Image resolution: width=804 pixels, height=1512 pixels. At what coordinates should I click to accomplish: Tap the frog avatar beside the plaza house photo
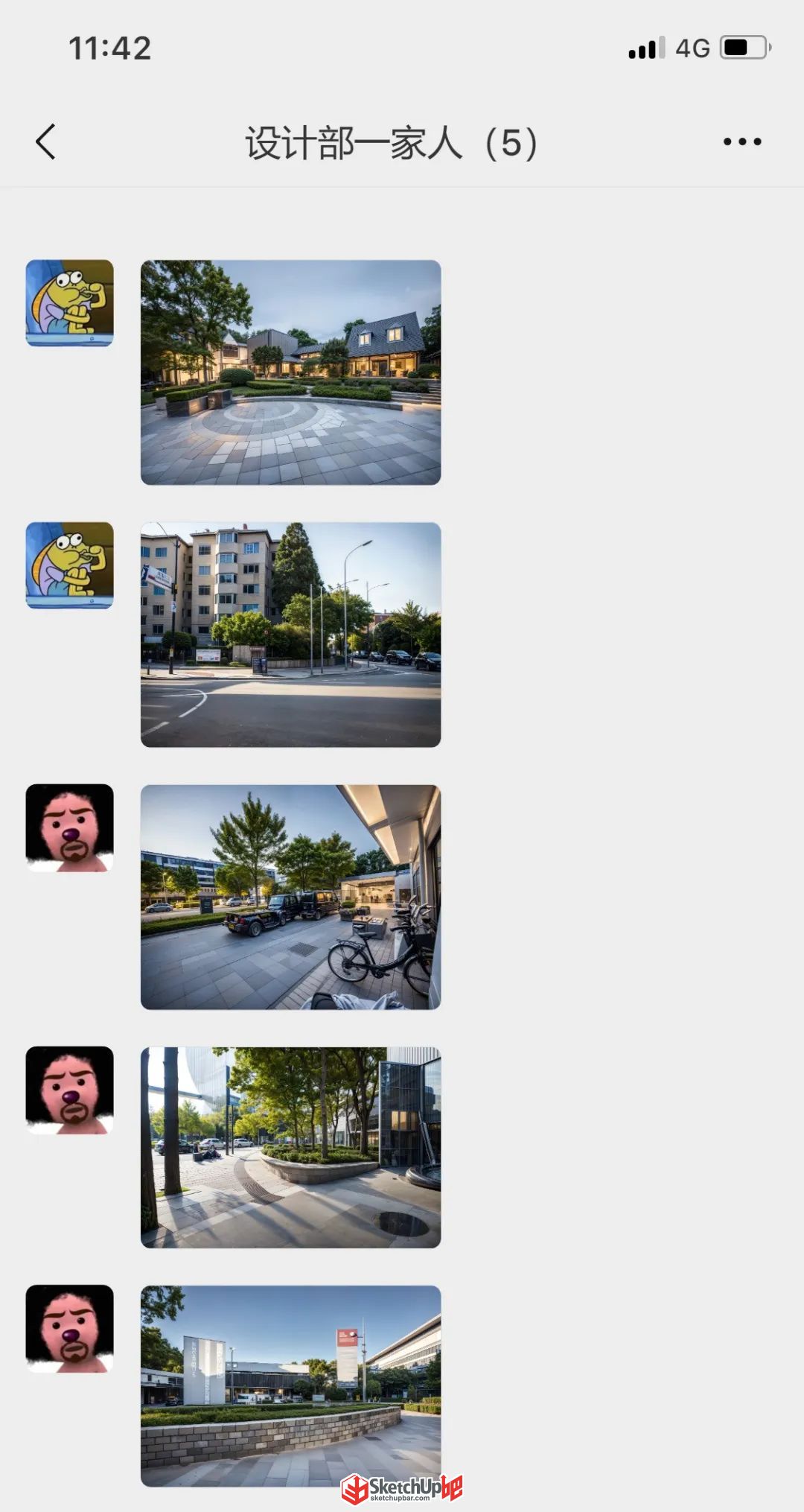(70, 303)
